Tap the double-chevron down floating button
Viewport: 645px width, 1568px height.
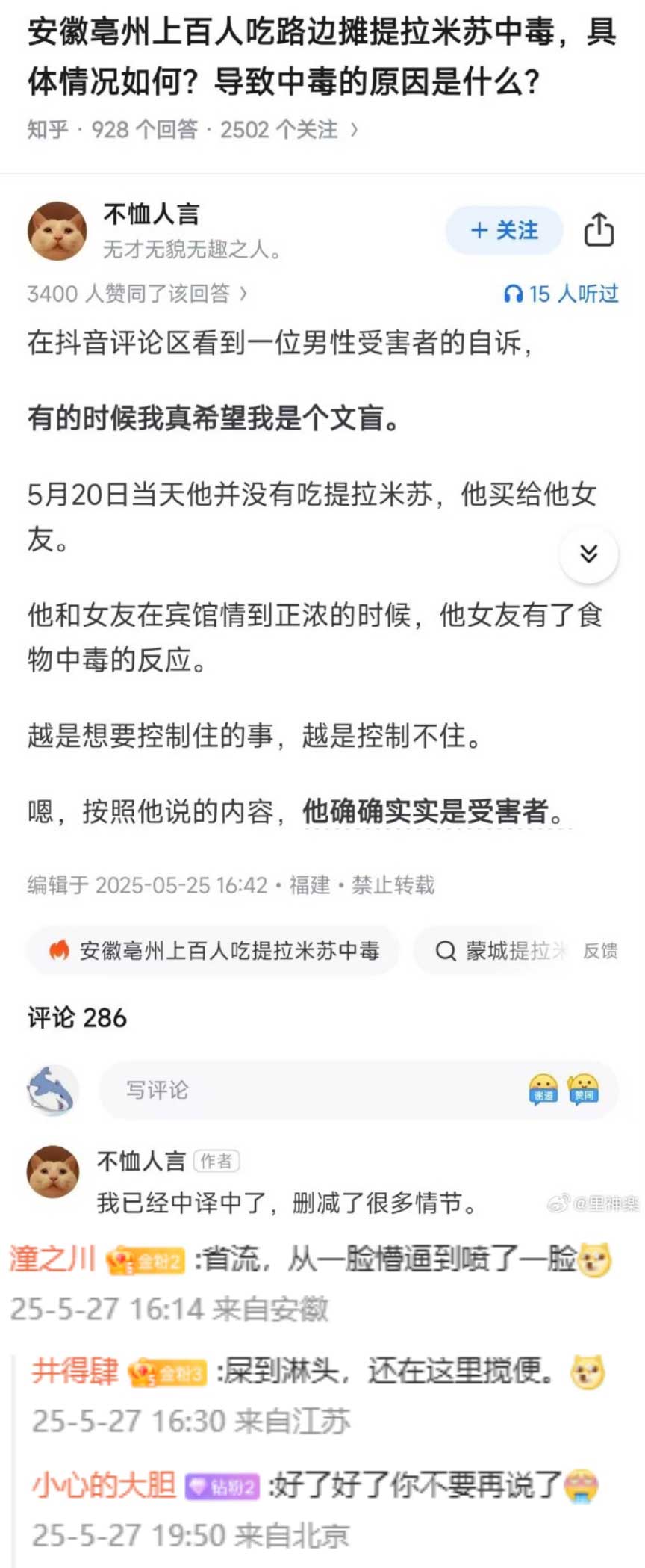pos(588,554)
